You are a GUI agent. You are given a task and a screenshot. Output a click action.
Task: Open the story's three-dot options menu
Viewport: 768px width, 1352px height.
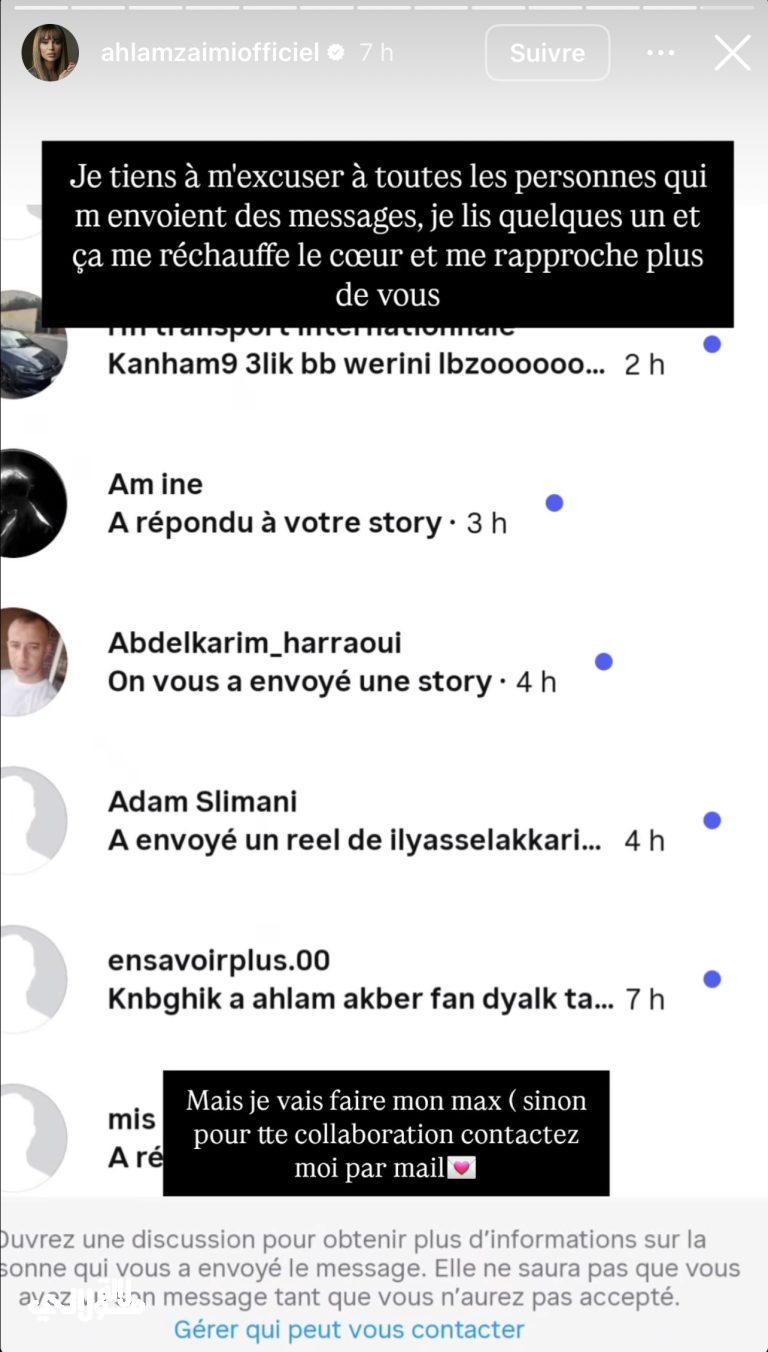(x=661, y=53)
